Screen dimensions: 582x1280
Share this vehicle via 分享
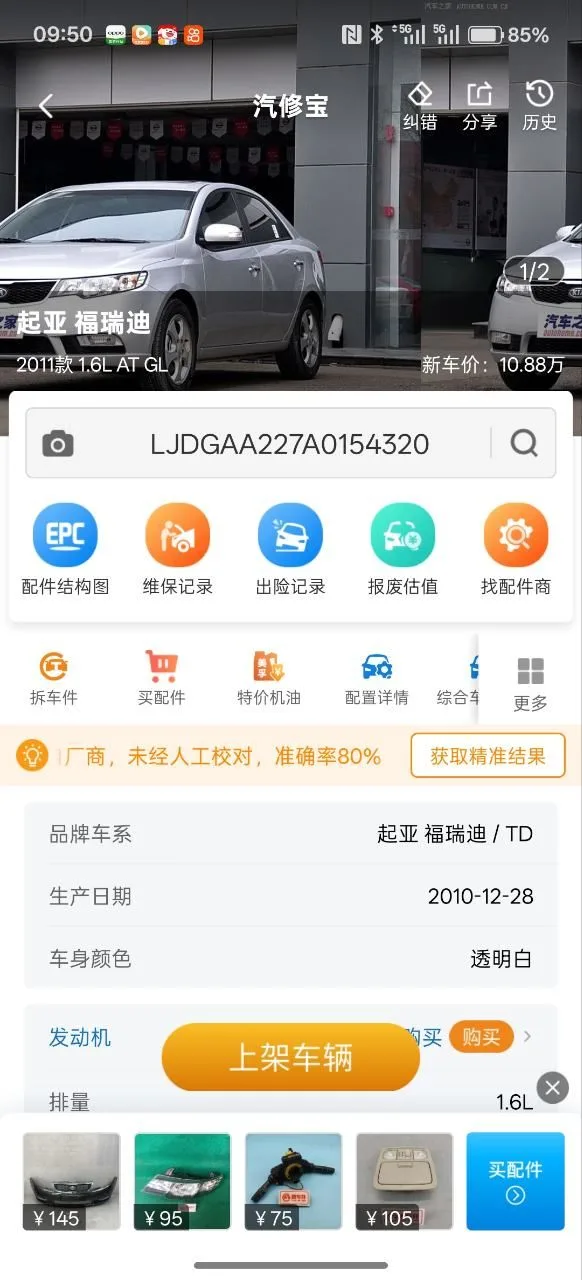(x=479, y=106)
